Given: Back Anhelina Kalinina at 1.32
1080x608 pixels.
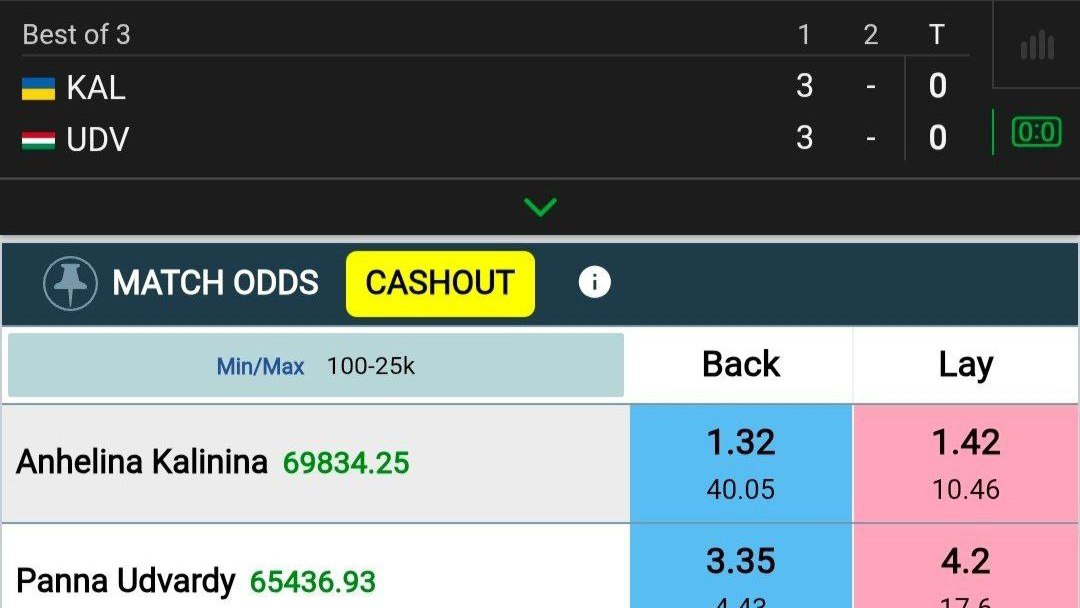Looking at the screenshot, I should 741,463.
